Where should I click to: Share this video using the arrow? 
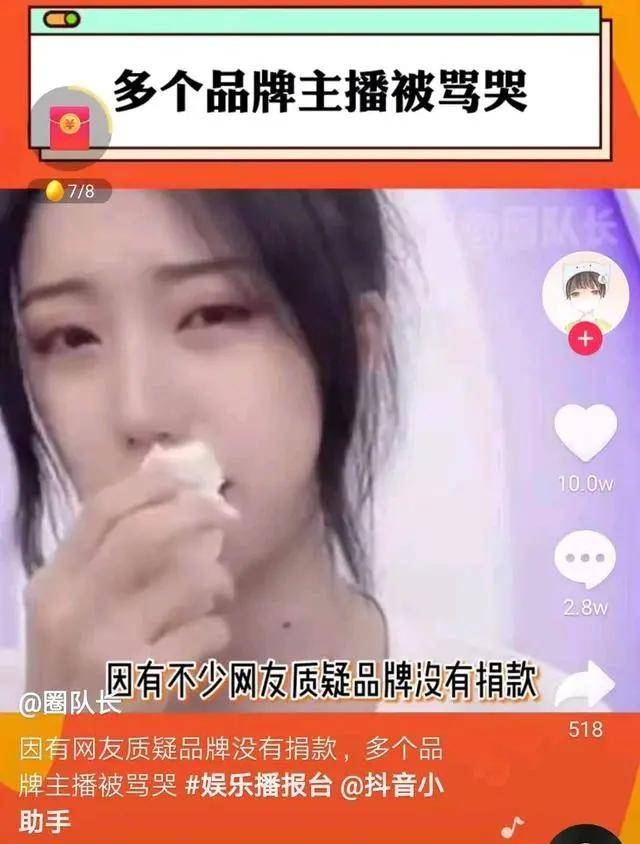click(x=585, y=686)
